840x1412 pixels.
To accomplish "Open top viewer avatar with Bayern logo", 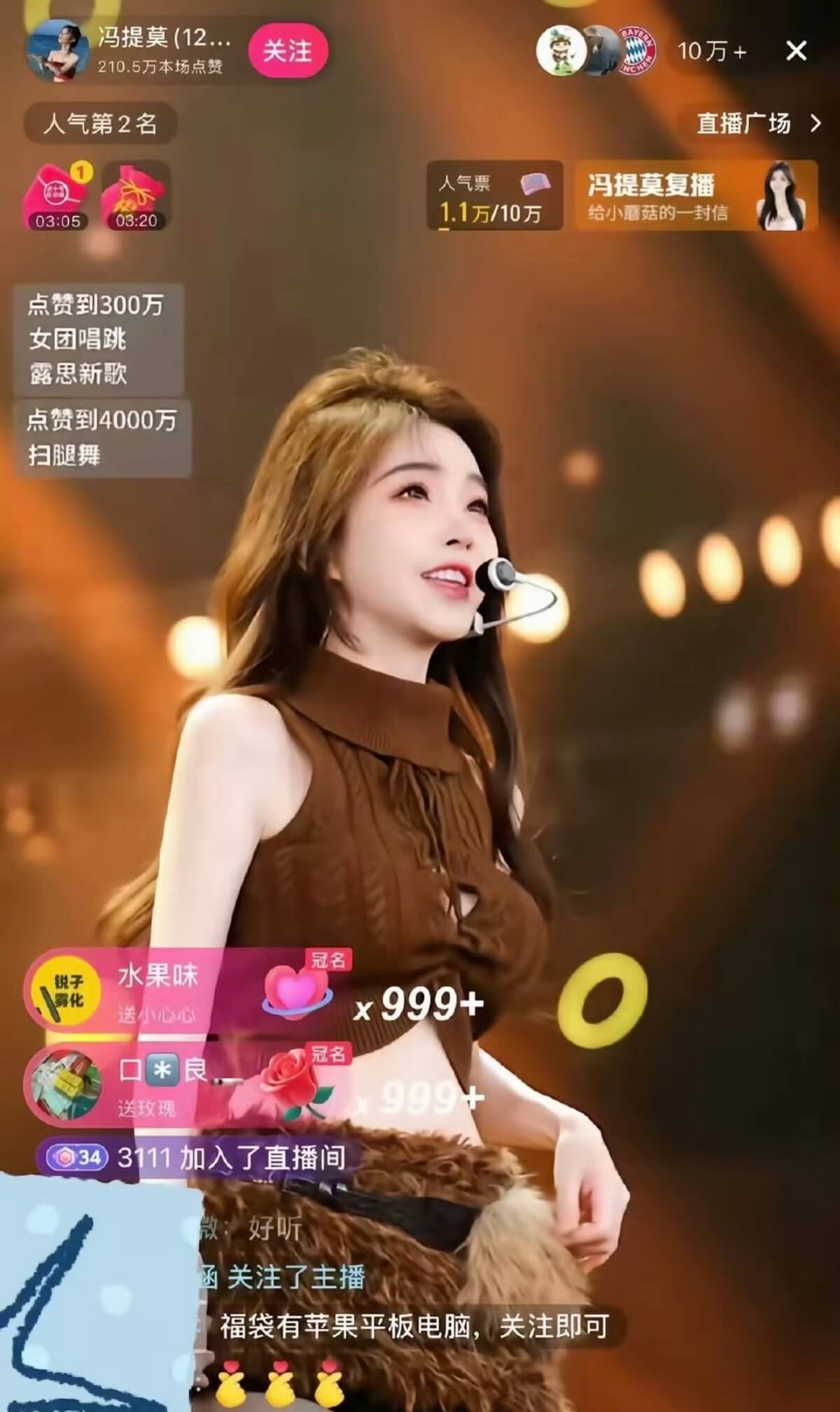I will tap(636, 51).
